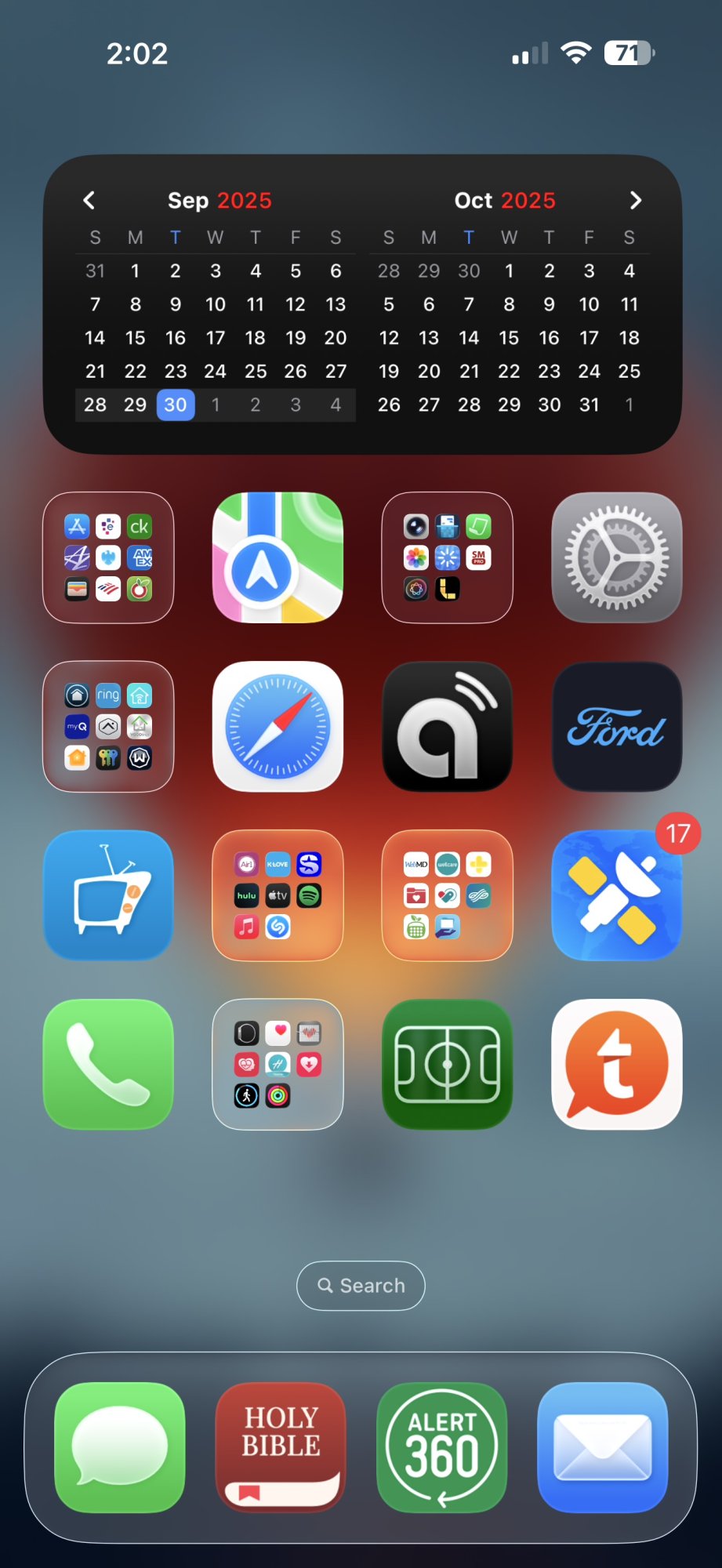The image size is (722, 1568).
Task: Go to next month in calendar widget
Action: coord(635,201)
